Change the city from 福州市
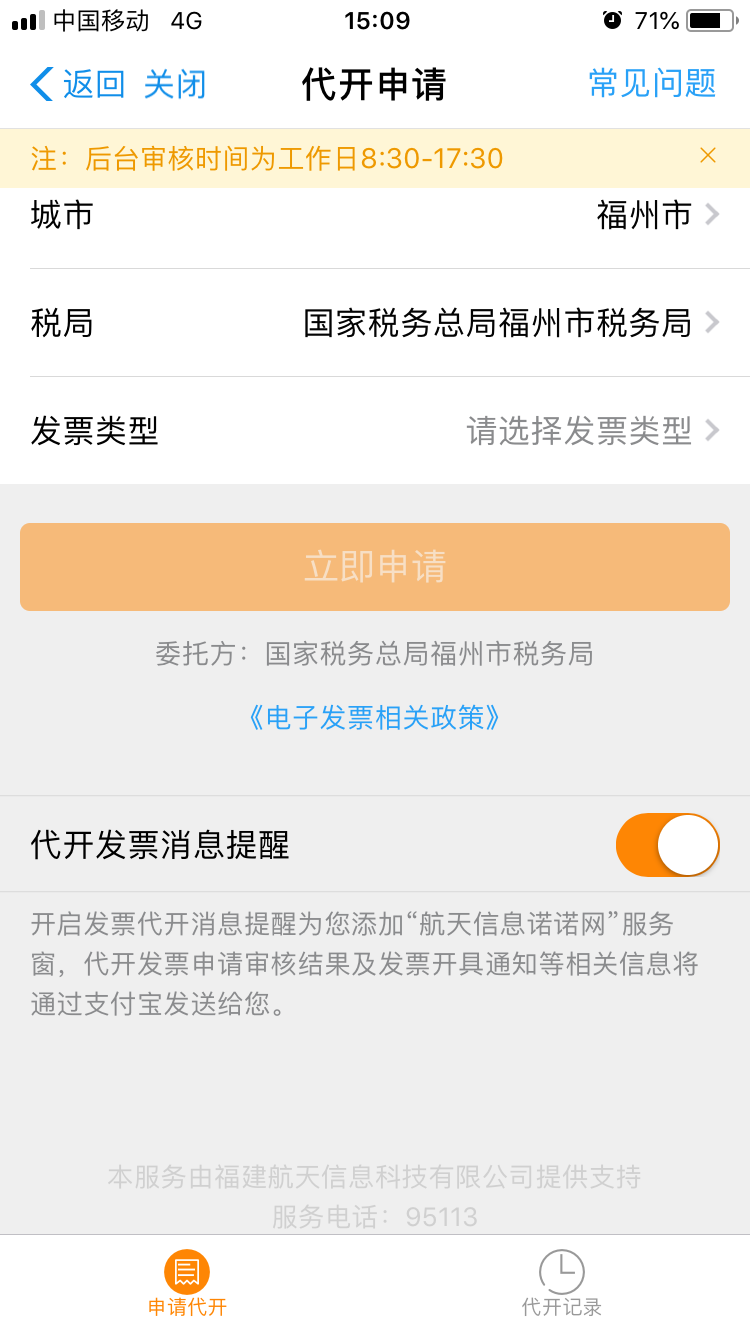Screen dimensions: 750x1334 tap(375, 216)
